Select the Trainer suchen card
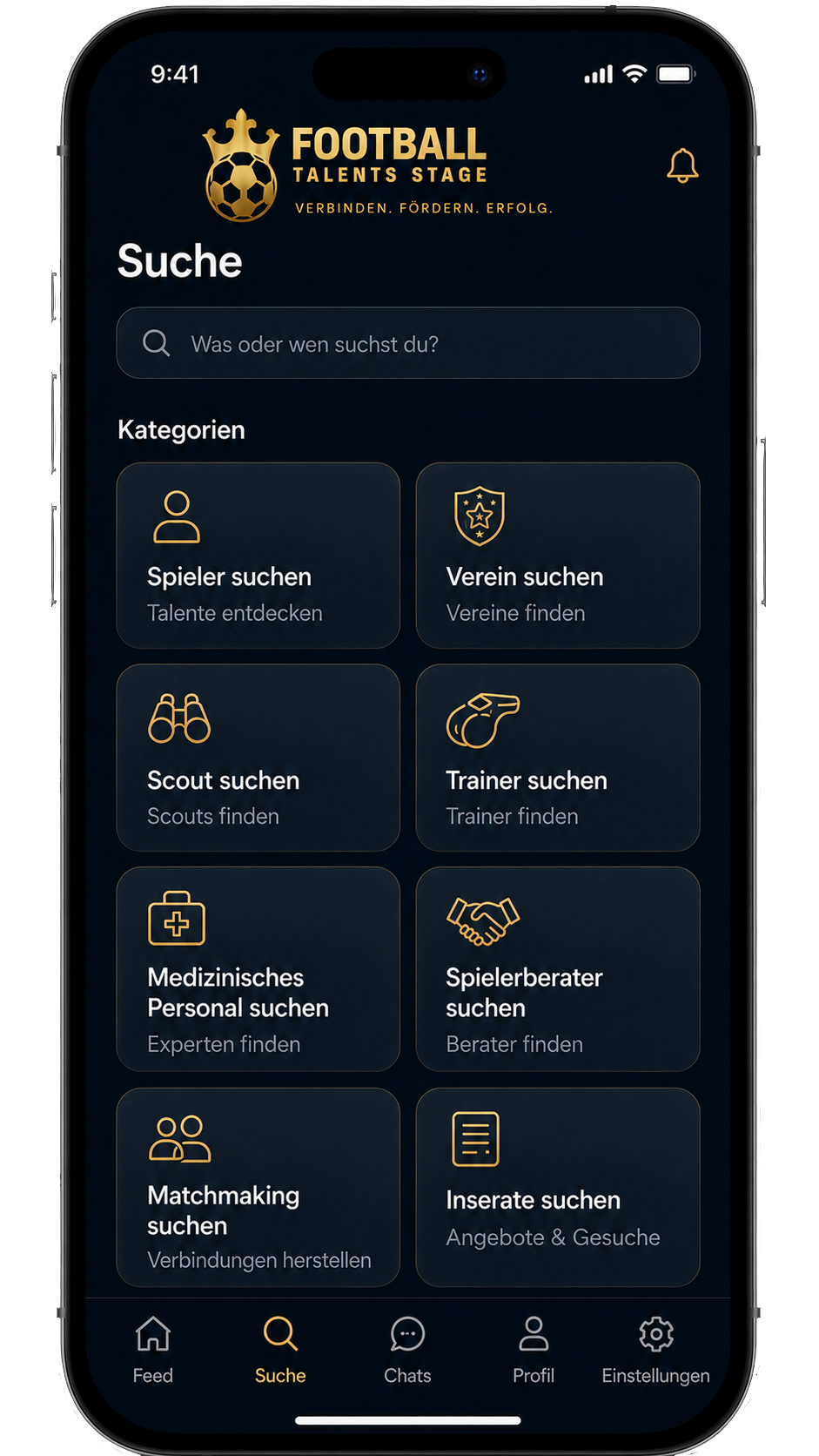 pos(558,758)
